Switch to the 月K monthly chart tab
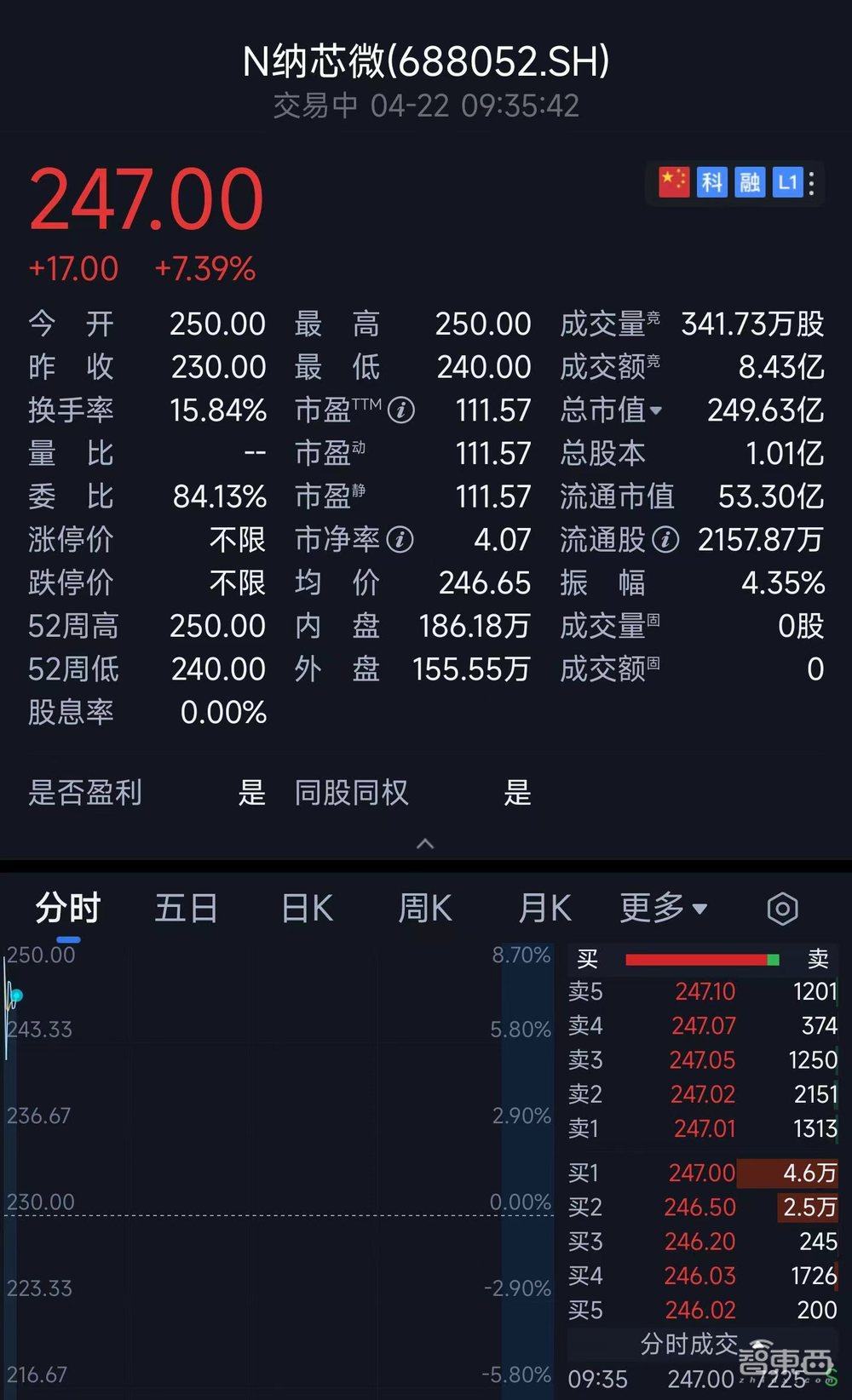 [544, 909]
